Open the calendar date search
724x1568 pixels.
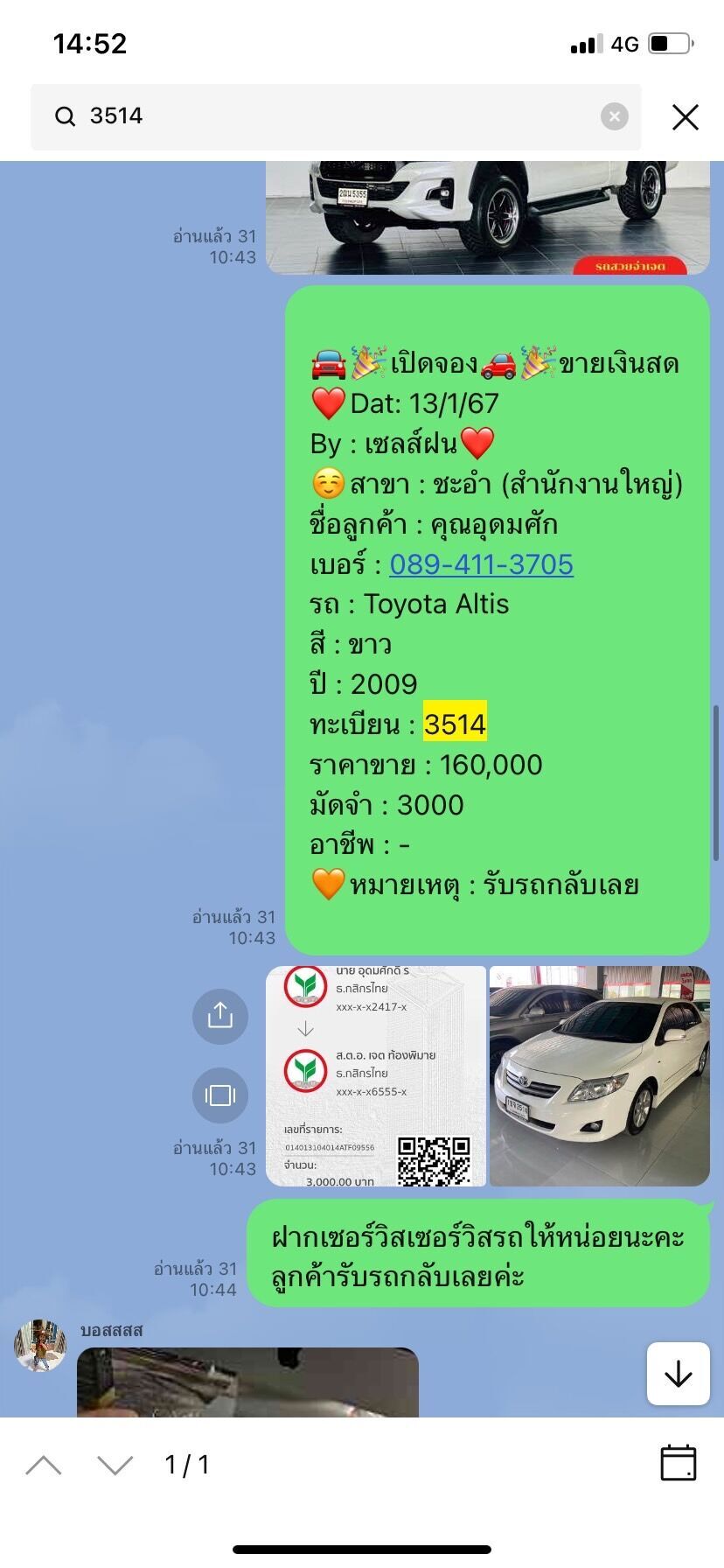[x=678, y=1463]
